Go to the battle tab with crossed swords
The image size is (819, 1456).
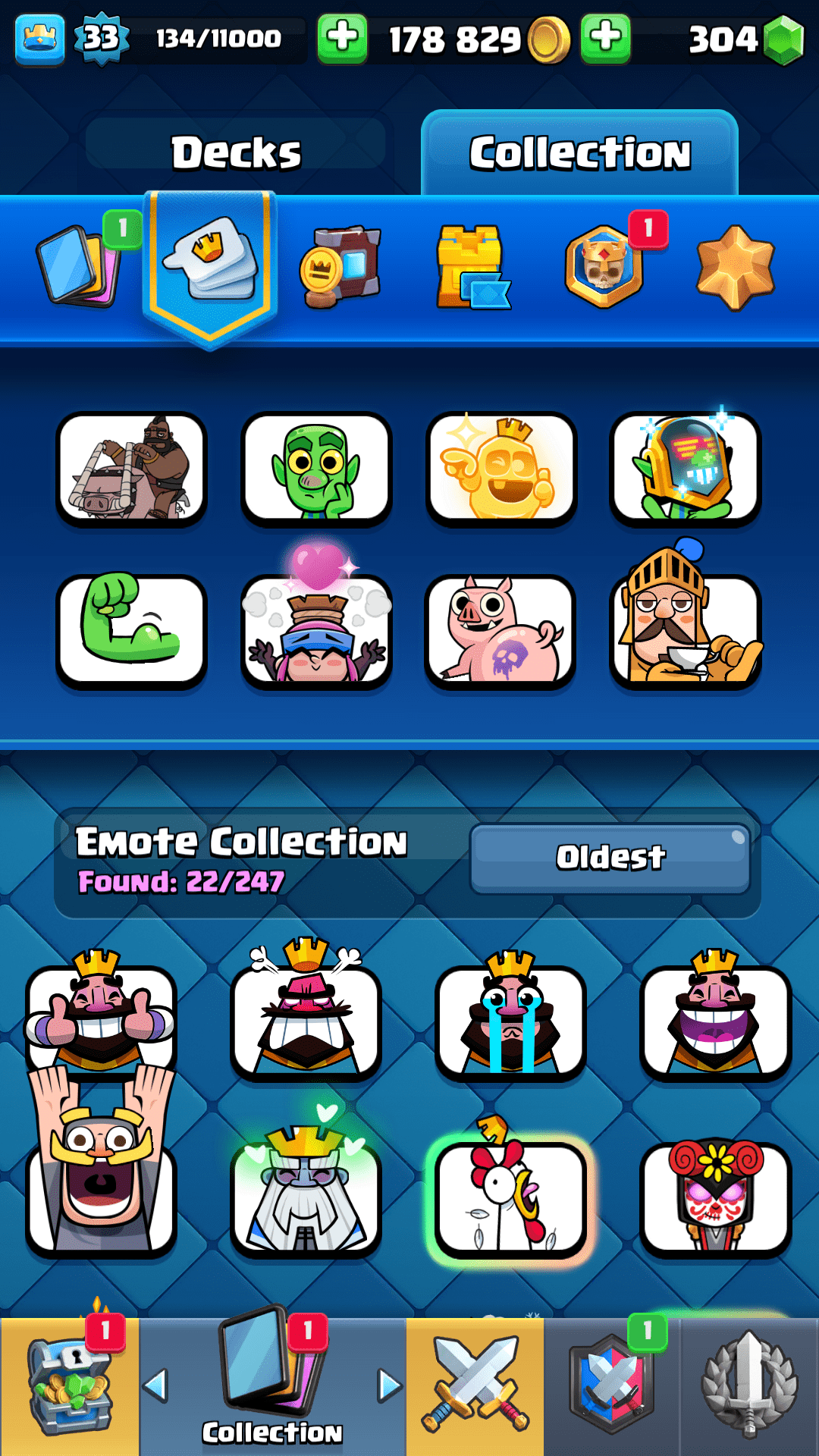point(475,1386)
